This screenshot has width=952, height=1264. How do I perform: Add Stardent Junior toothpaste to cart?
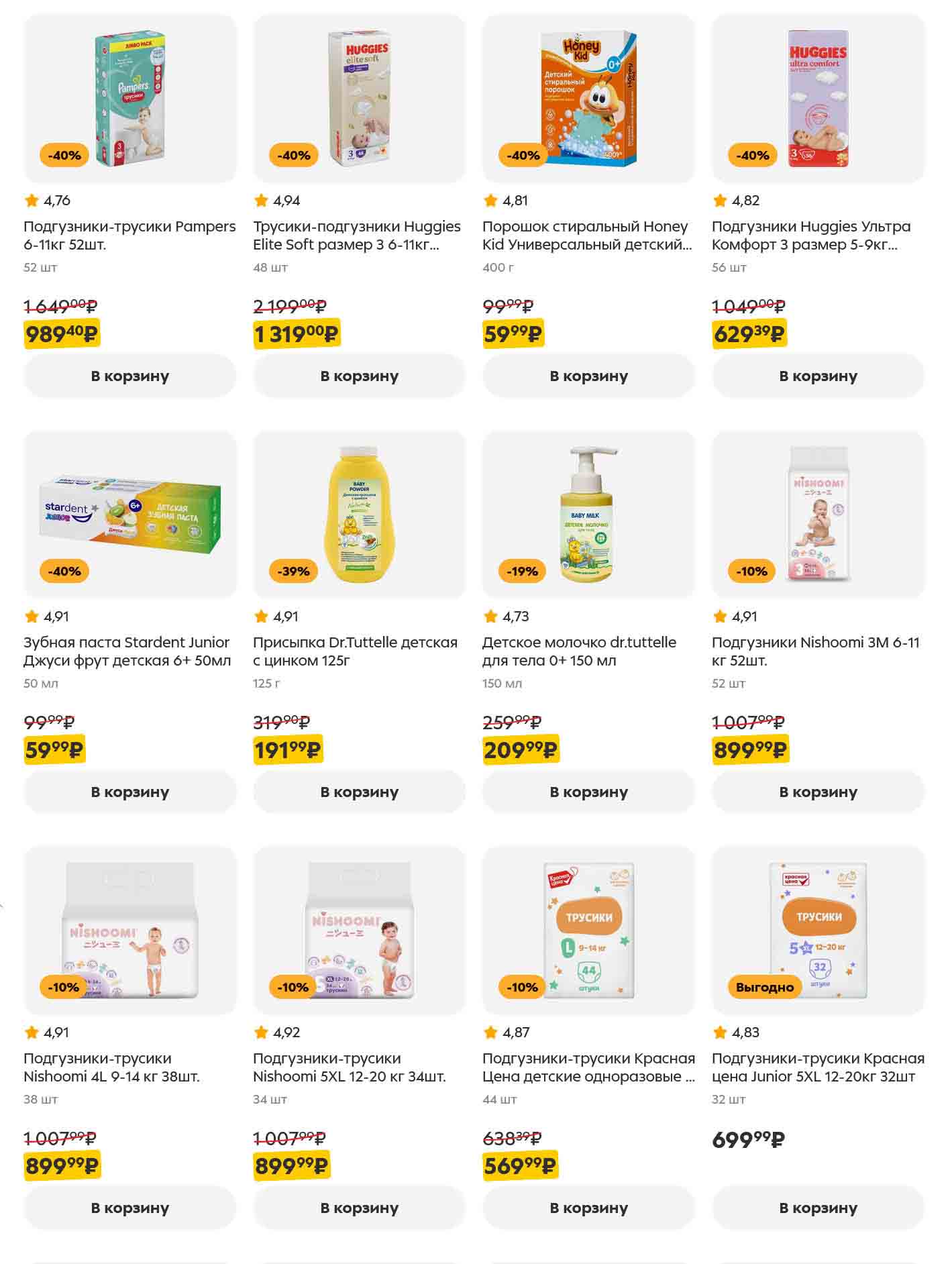[x=129, y=792]
